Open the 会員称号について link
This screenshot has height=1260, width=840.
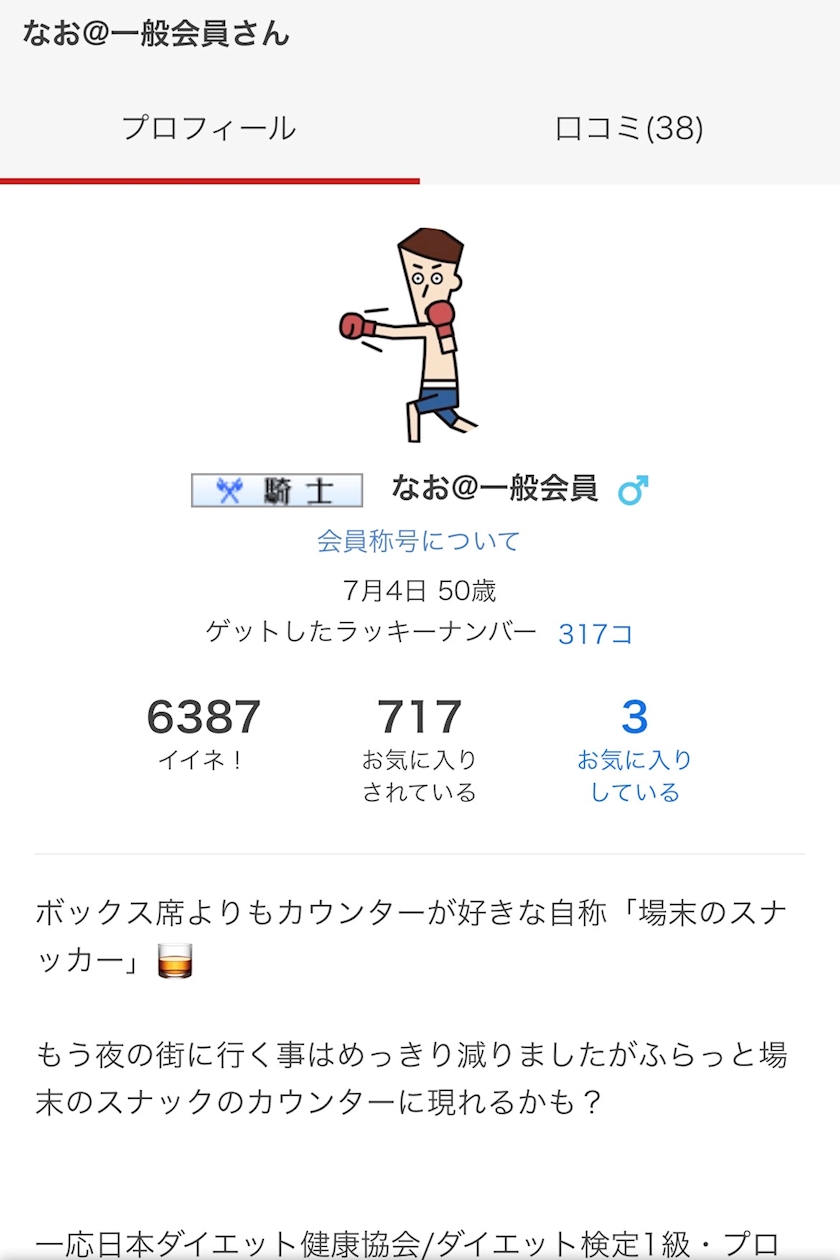pyautogui.click(x=419, y=542)
